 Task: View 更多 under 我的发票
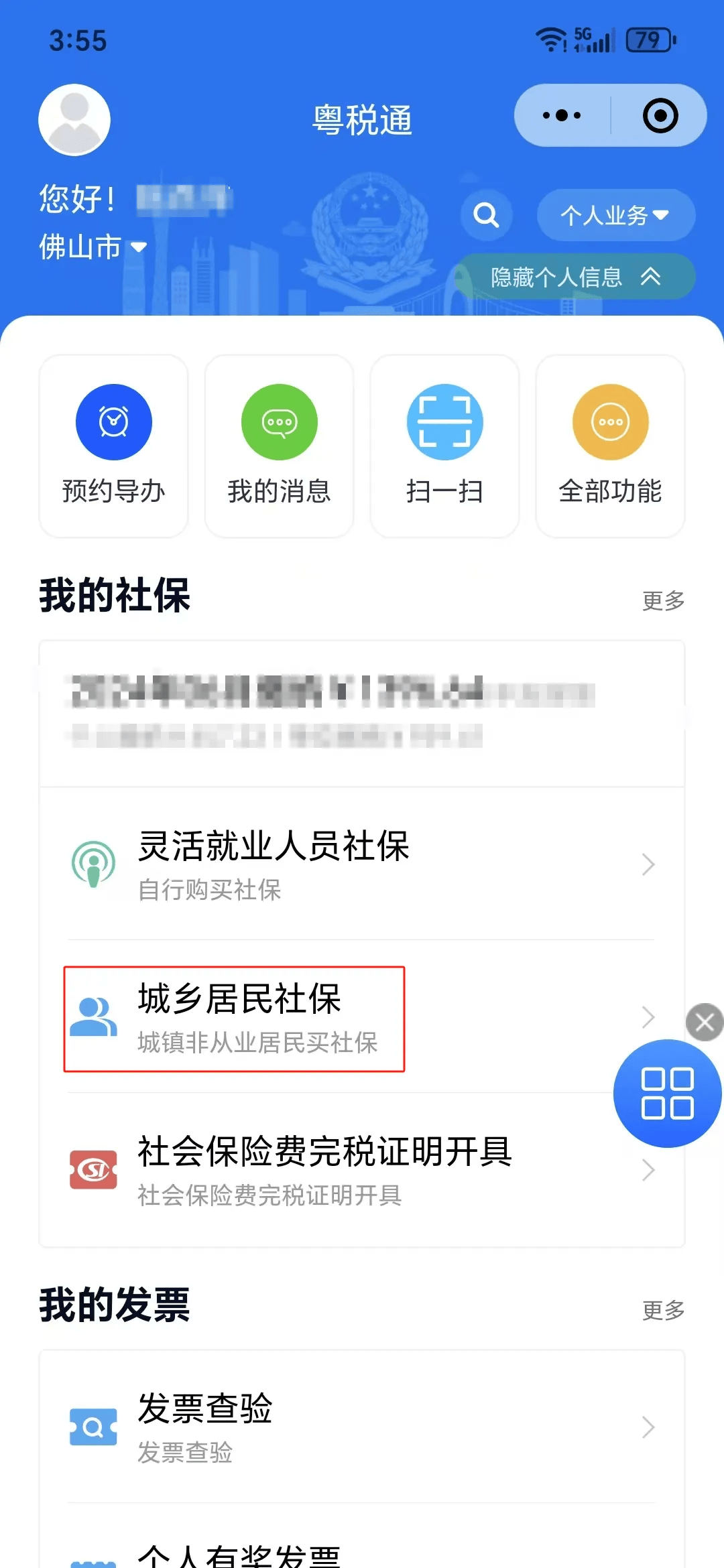pos(663,1310)
